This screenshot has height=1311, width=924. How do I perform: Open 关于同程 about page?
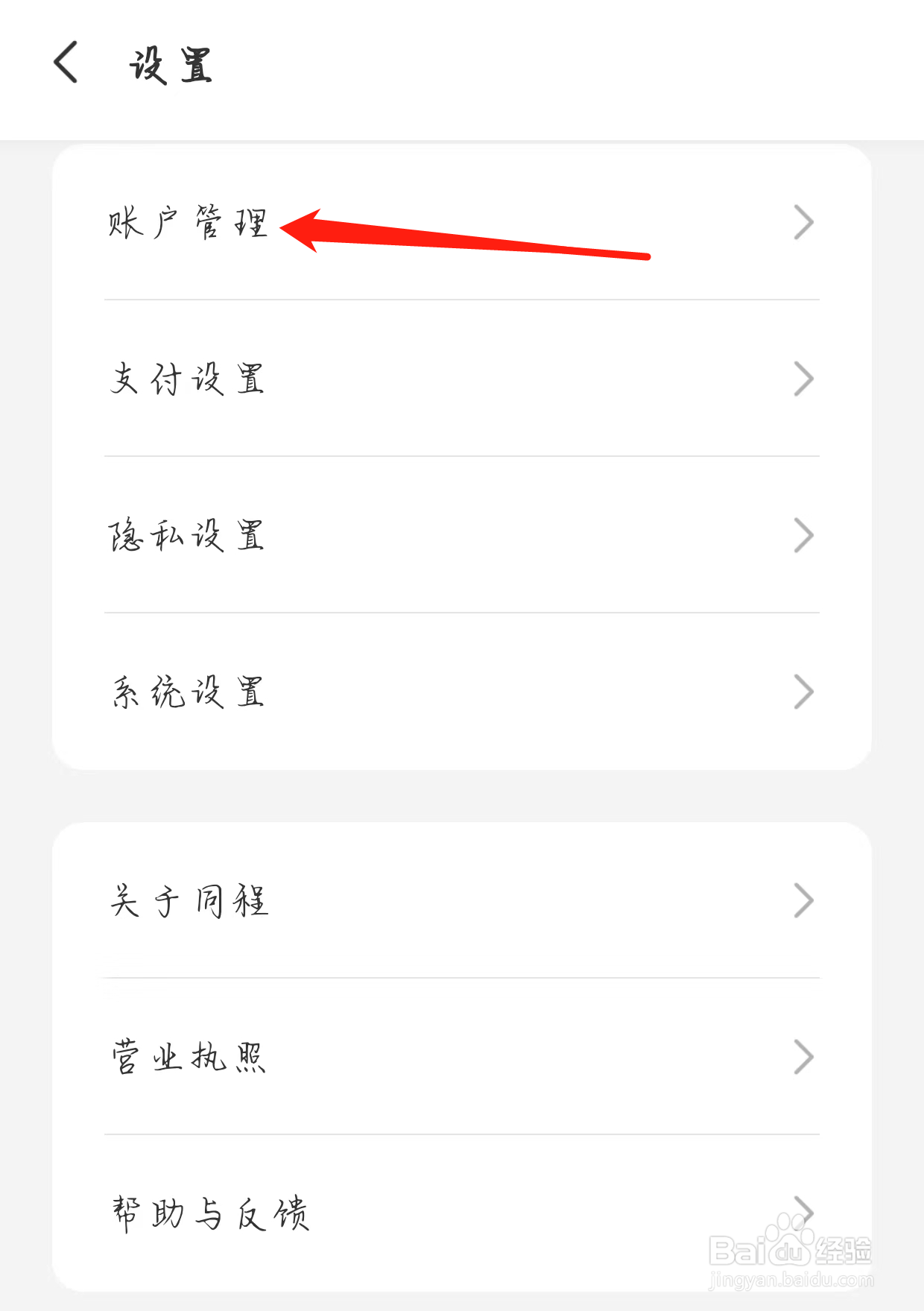coord(192,901)
